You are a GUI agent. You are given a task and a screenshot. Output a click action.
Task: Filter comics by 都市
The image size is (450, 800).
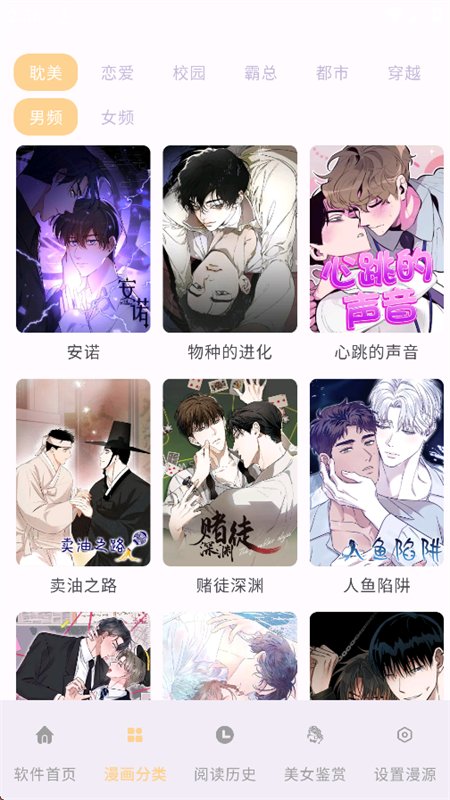click(332, 72)
